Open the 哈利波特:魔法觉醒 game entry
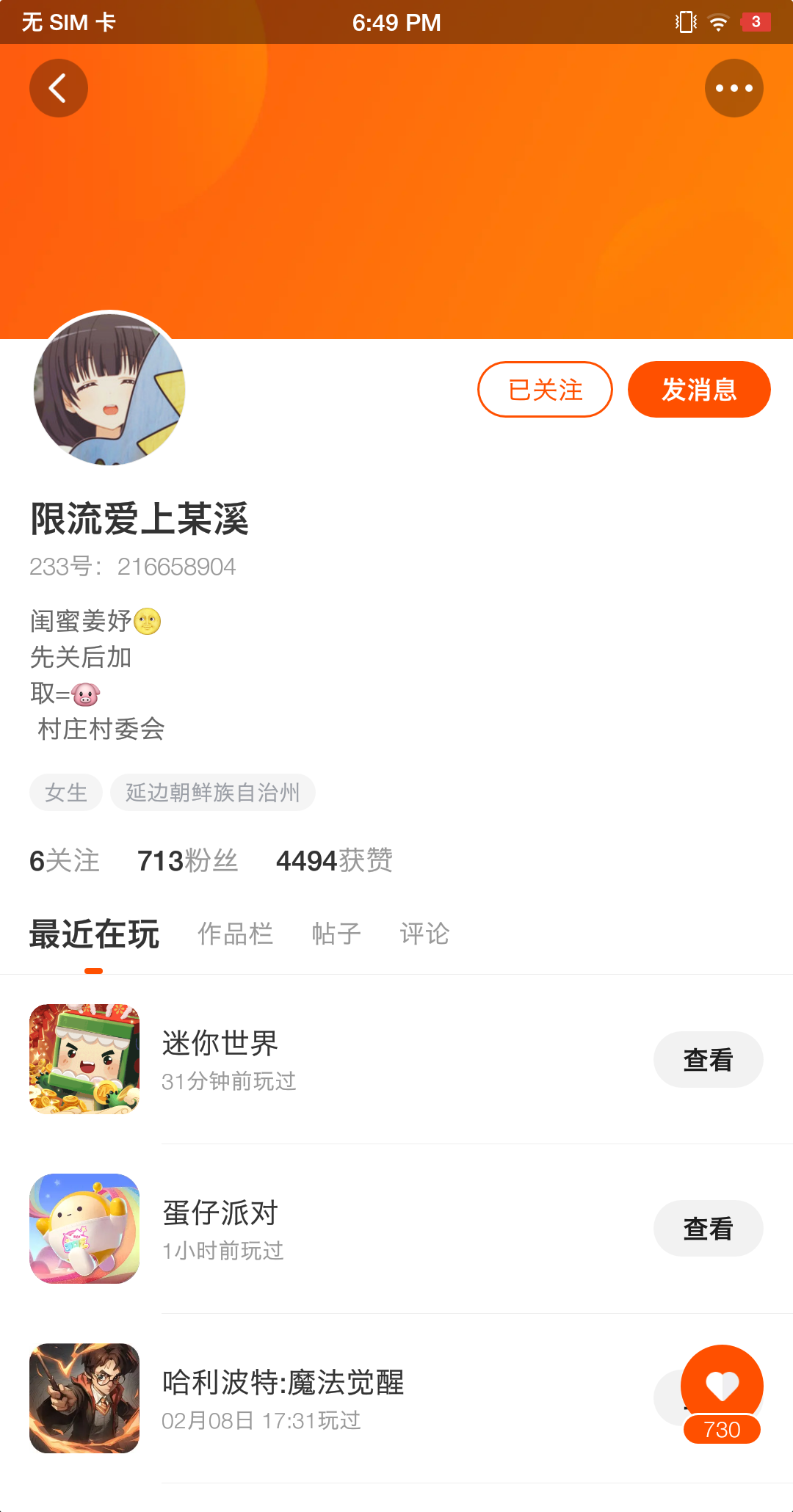Screen dimensions: 793x1512 click(396, 1398)
